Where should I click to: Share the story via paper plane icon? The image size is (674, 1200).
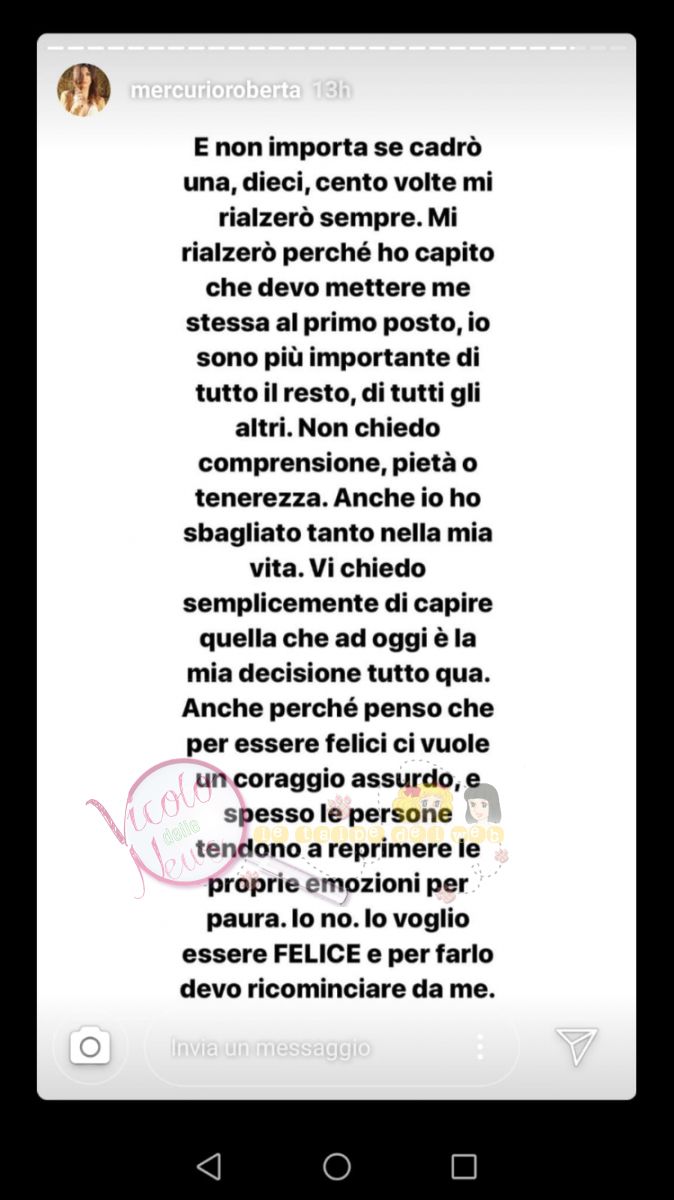(576, 1046)
